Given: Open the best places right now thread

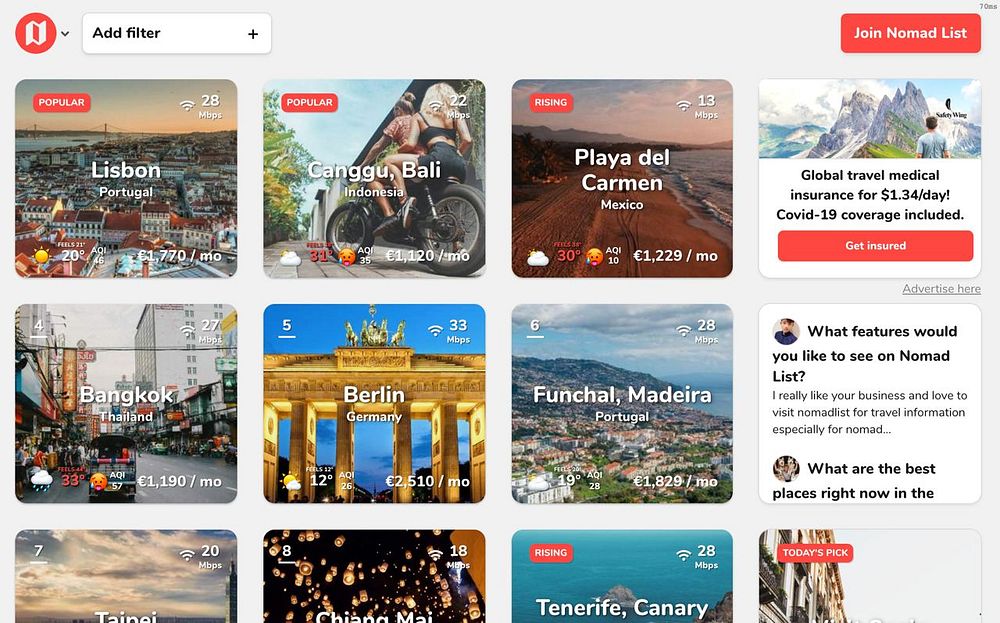Looking at the screenshot, I should click(870, 480).
